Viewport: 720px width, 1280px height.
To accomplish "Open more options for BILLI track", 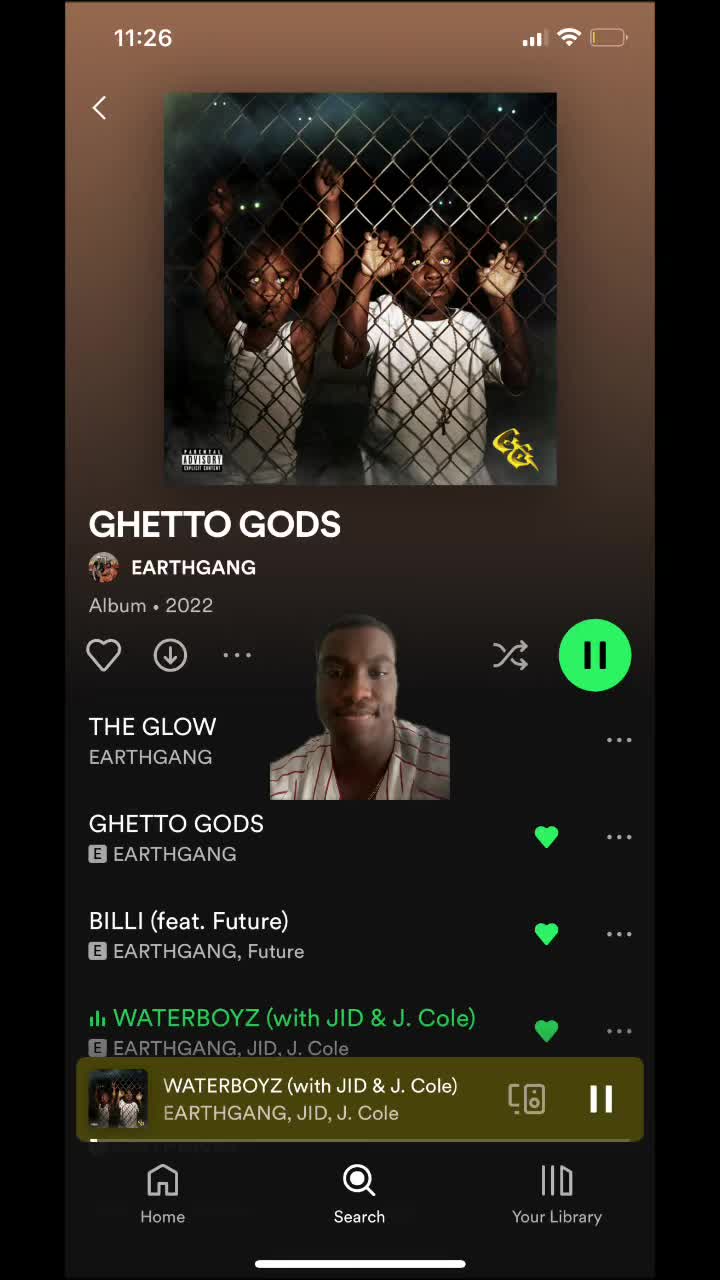I will [619, 934].
